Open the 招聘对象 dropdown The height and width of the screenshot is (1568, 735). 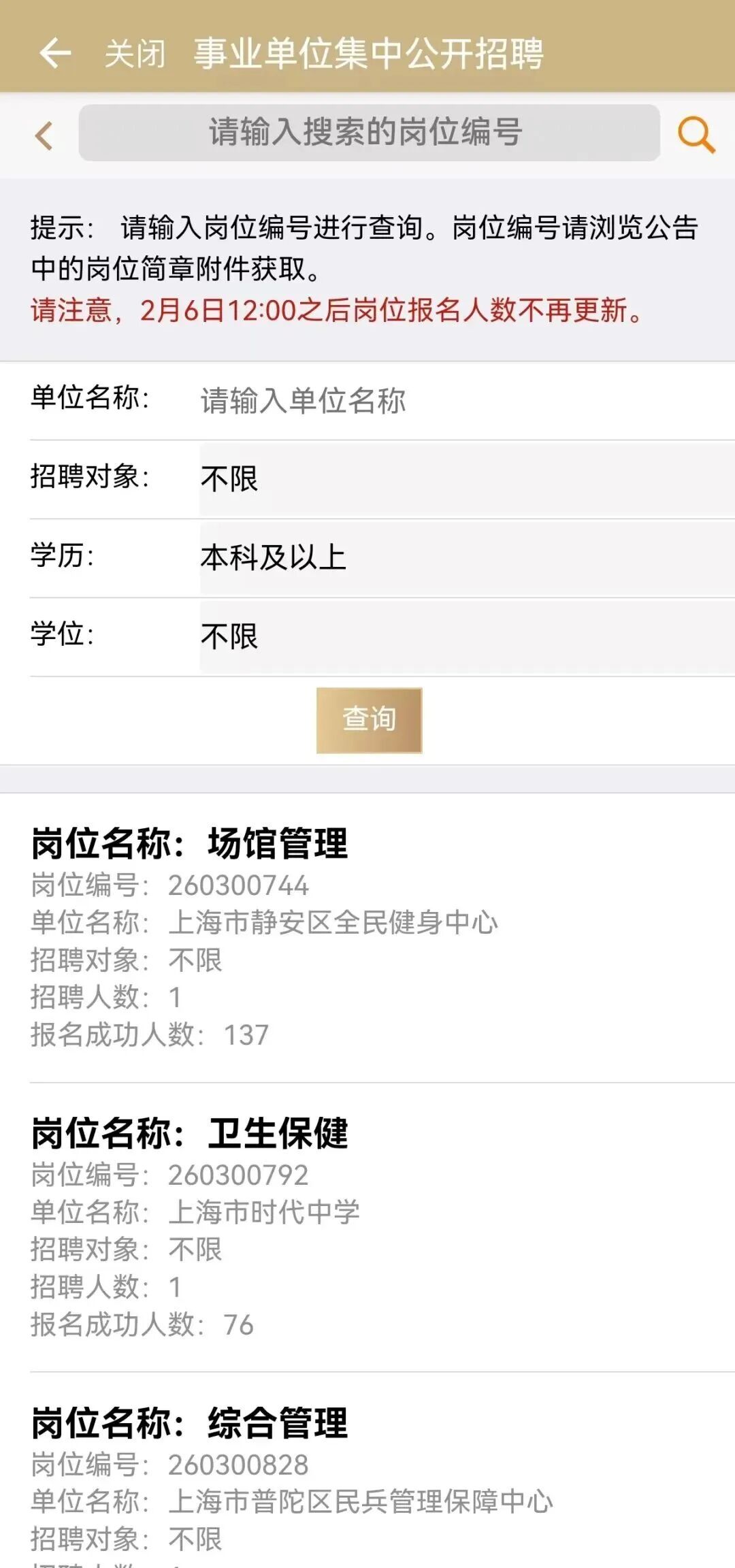(x=466, y=479)
